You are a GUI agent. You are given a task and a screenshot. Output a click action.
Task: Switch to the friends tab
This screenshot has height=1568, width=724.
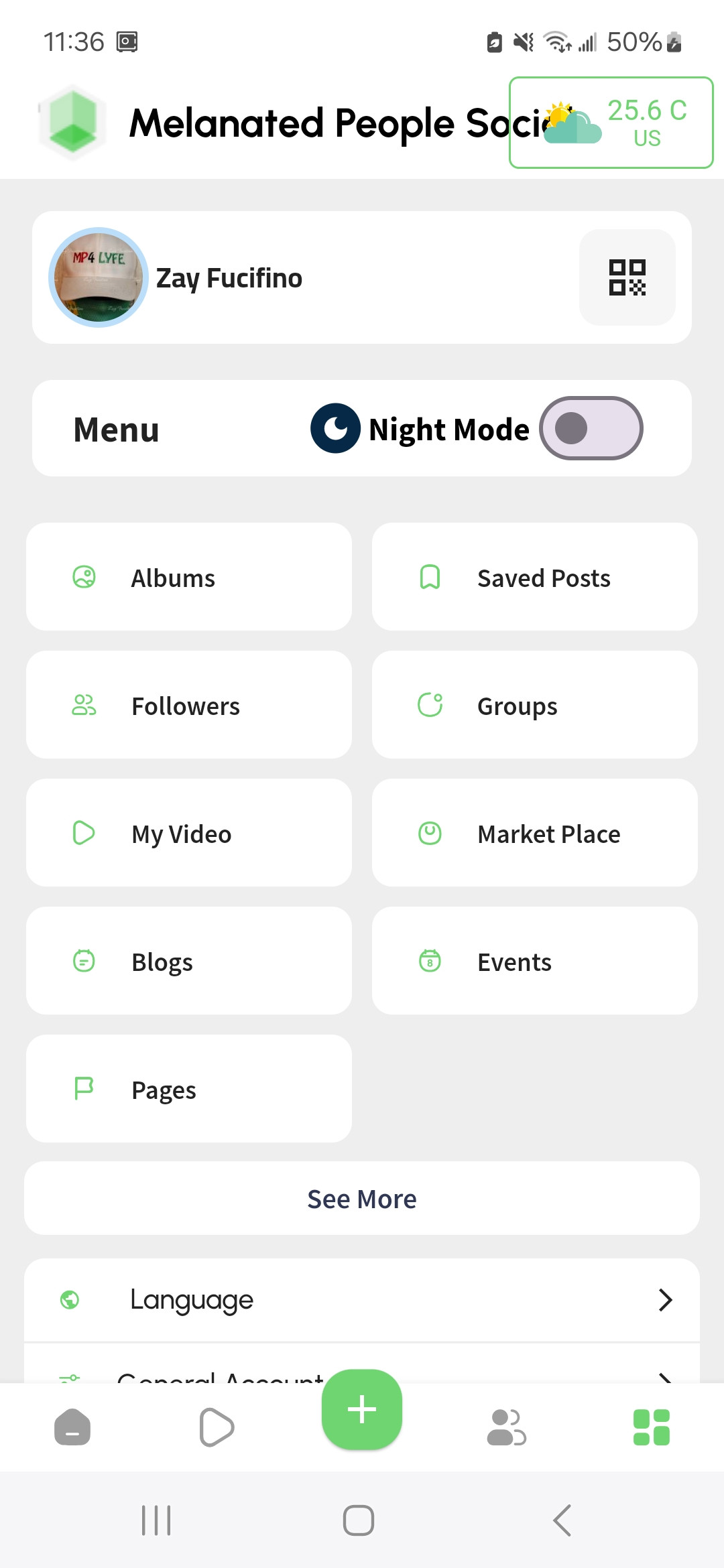pos(507,1427)
